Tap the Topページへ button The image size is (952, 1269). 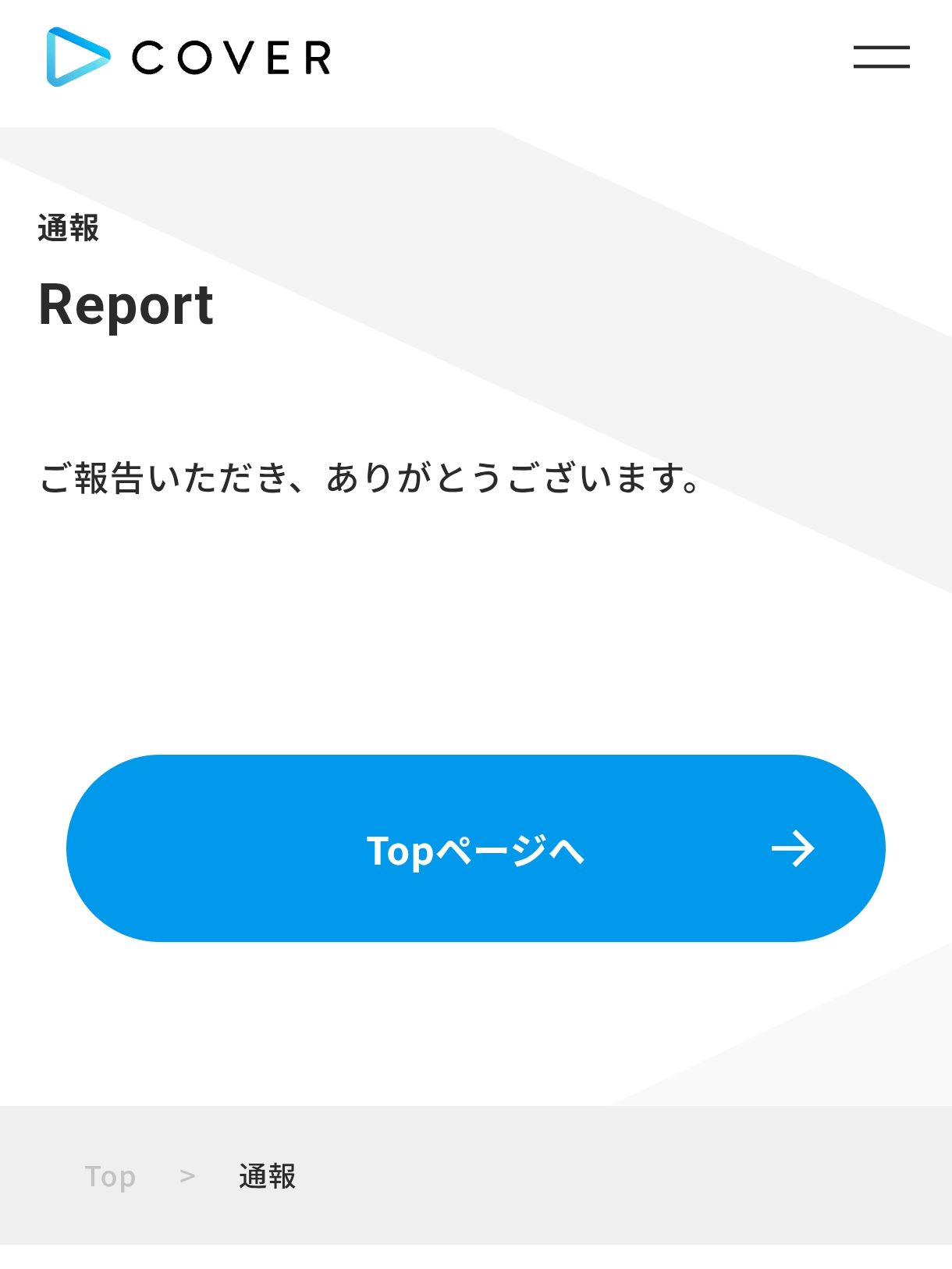point(475,848)
